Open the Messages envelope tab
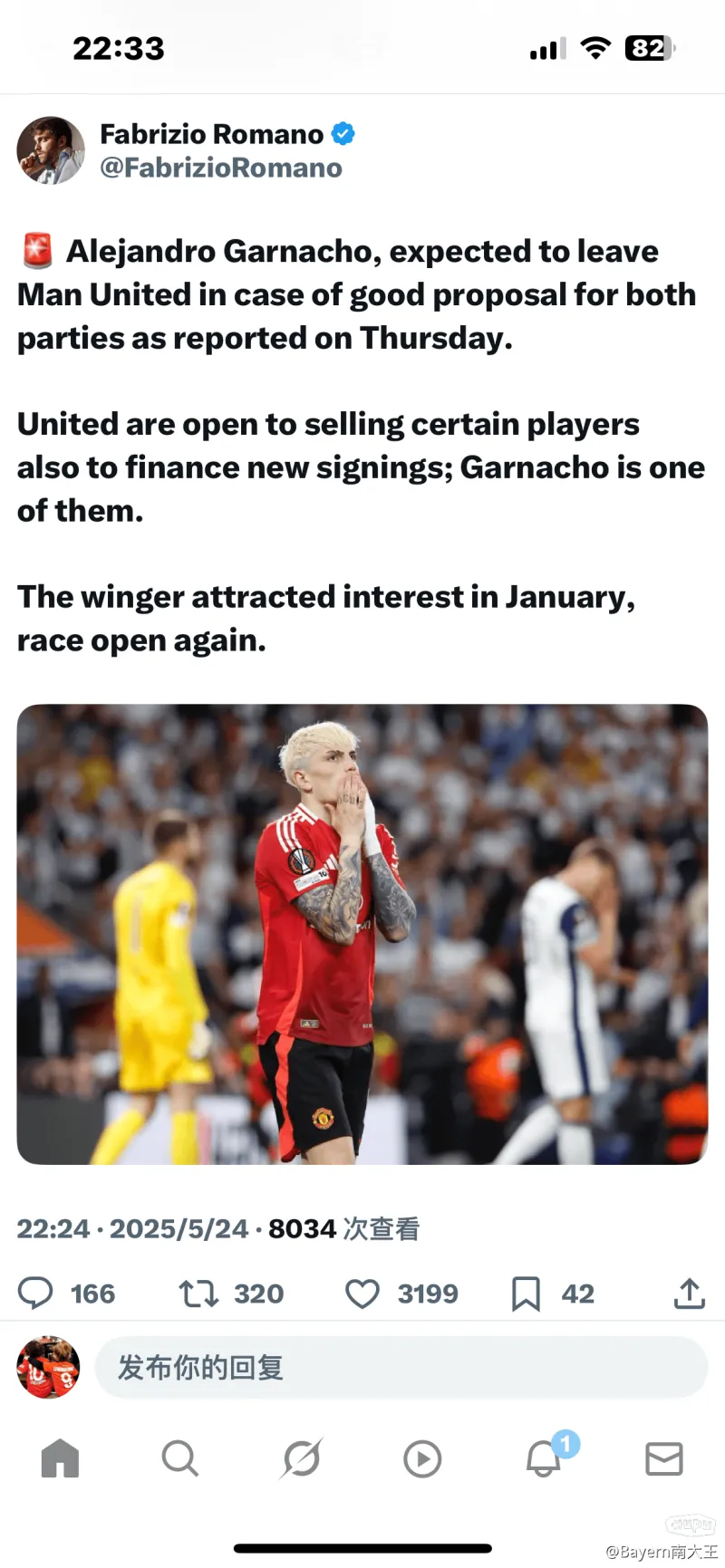725x1568 pixels. (664, 1458)
